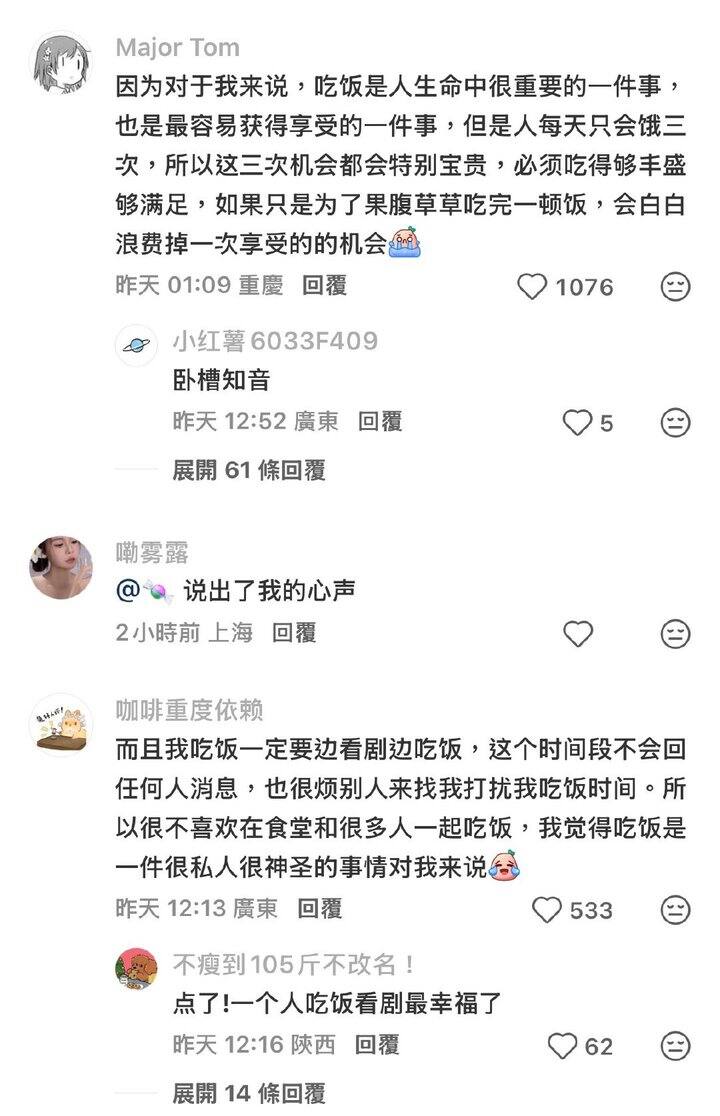Like 咖啡重度依赖's comment
The width and height of the screenshot is (720, 1116).
click(546, 910)
